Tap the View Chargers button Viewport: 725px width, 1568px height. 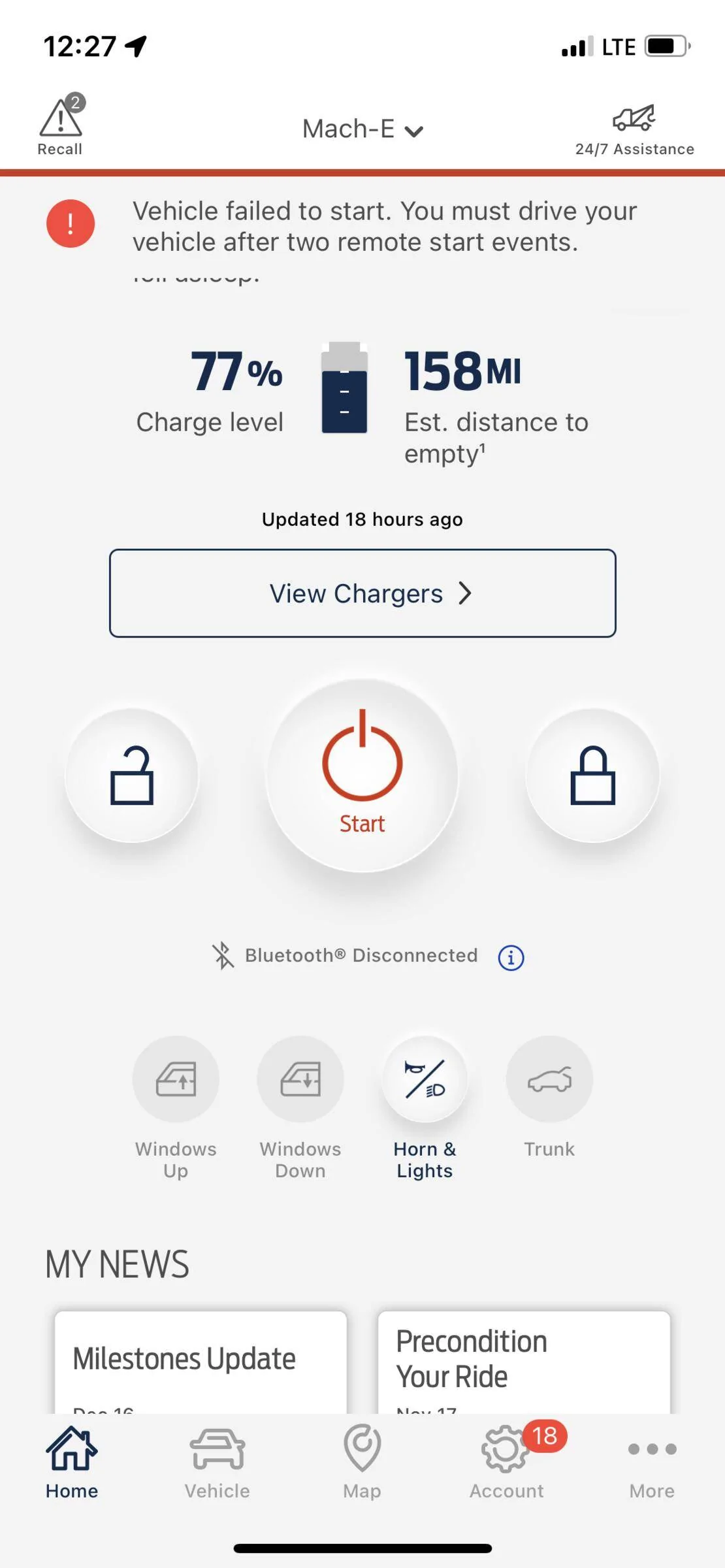point(362,593)
